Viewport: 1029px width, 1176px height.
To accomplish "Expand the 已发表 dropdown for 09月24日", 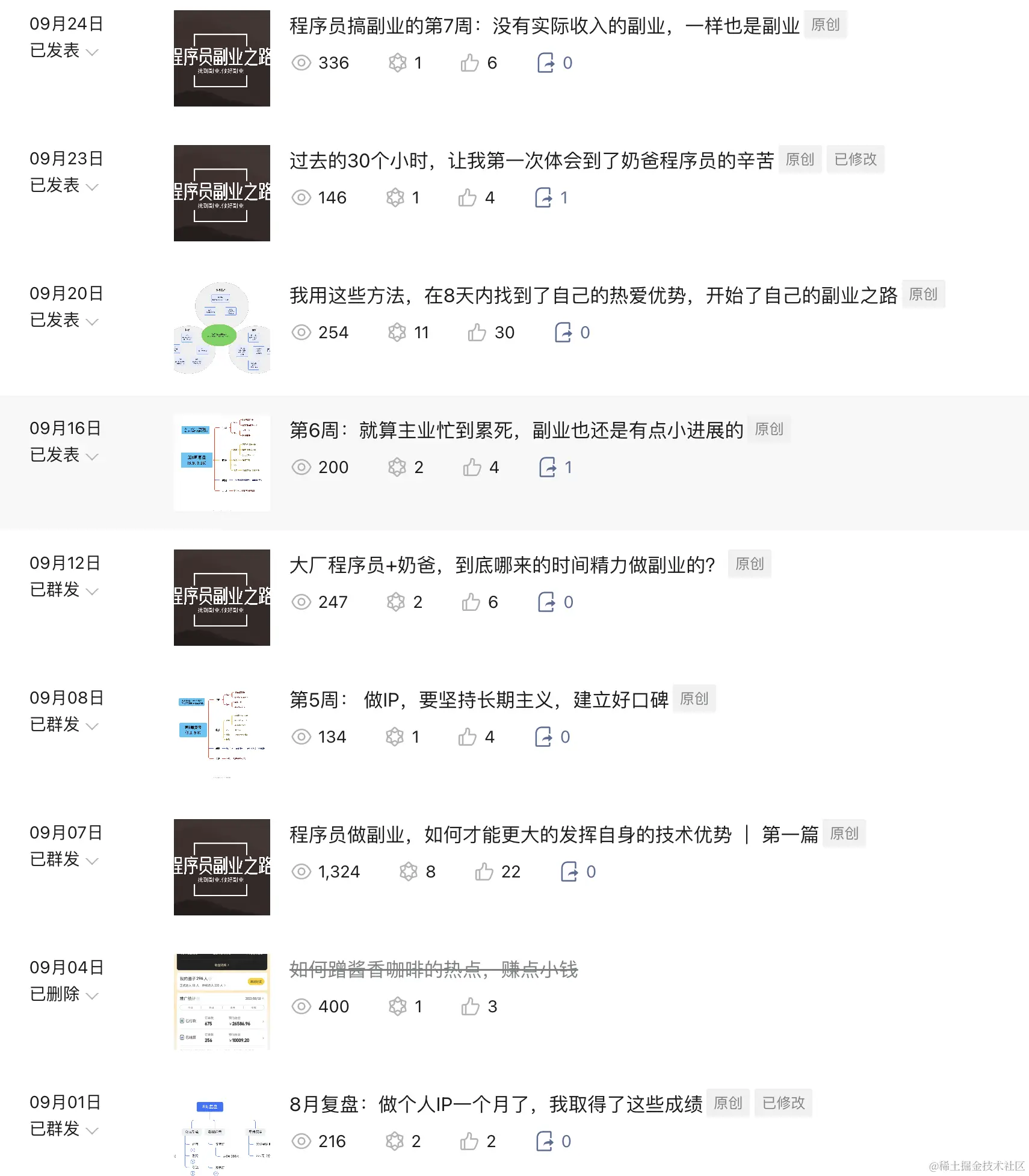I will pos(92,52).
